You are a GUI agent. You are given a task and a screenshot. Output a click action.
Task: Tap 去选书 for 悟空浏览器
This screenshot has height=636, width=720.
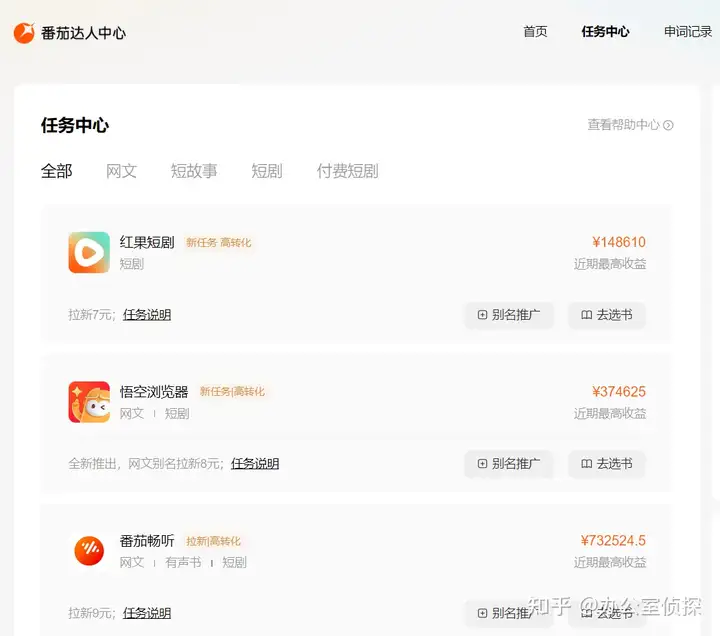coord(606,464)
